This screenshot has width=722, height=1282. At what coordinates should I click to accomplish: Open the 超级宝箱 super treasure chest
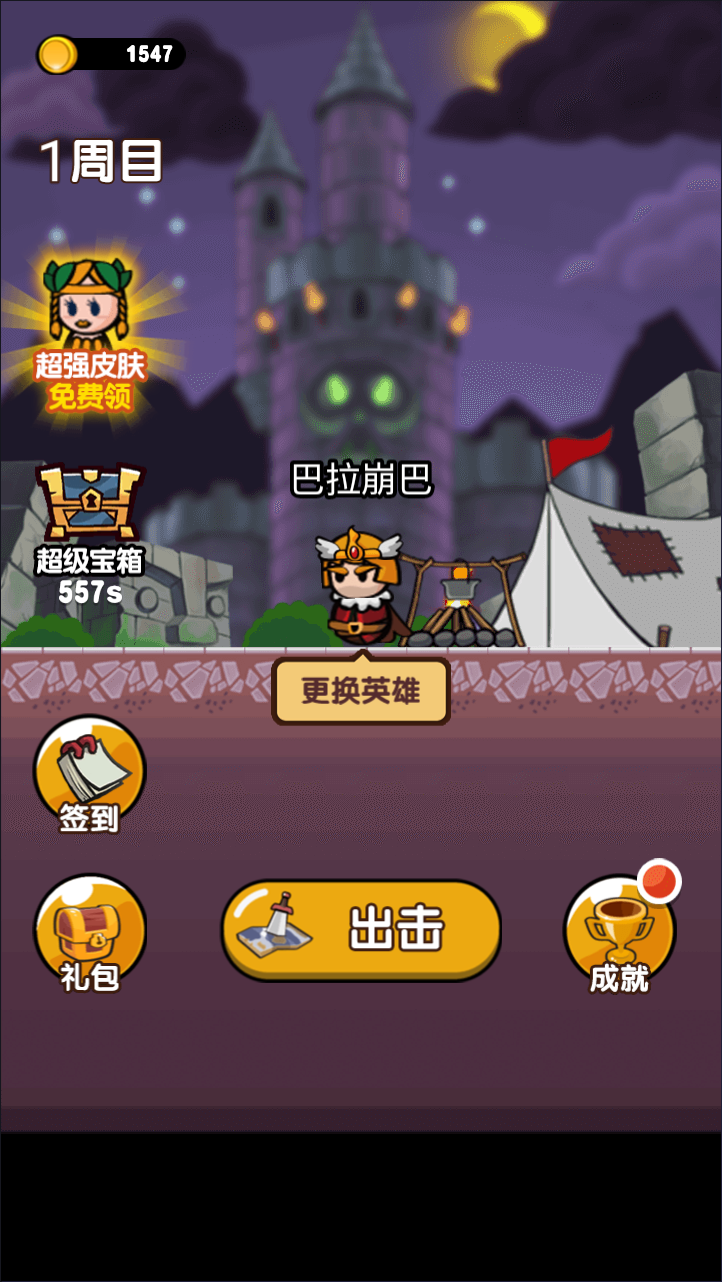[x=90, y=520]
